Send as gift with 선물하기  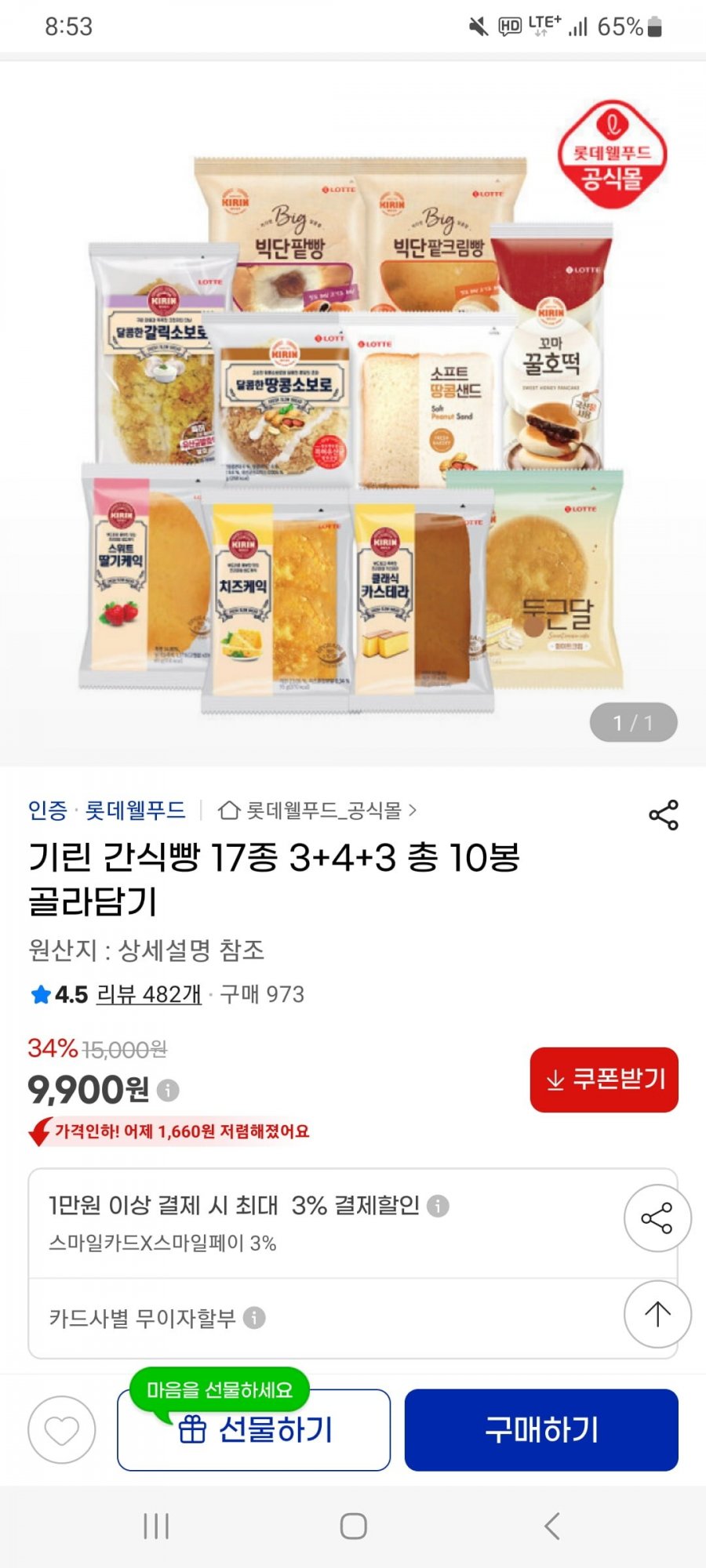pyautogui.click(x=254, y=1429)
